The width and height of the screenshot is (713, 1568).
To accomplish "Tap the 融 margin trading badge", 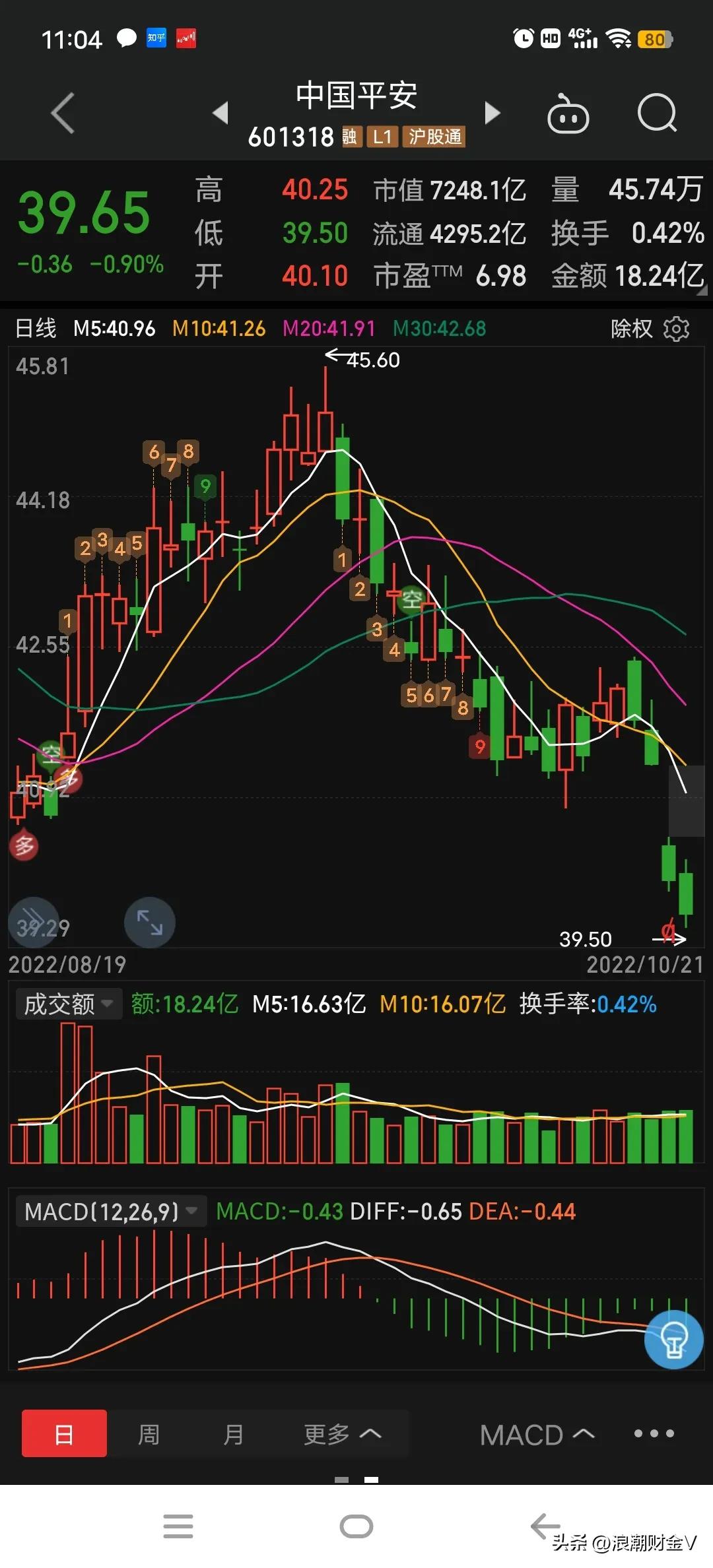I will point(355,137).
